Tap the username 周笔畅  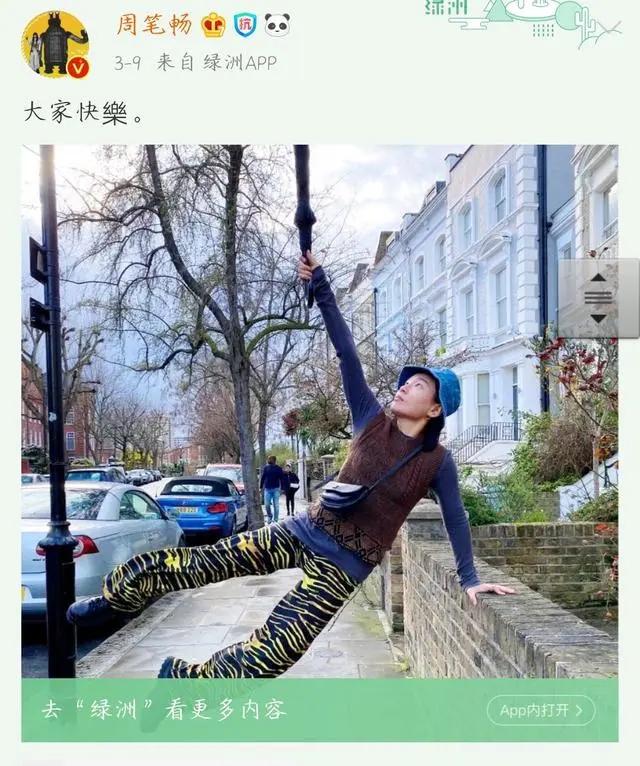(x=154, y=24)
